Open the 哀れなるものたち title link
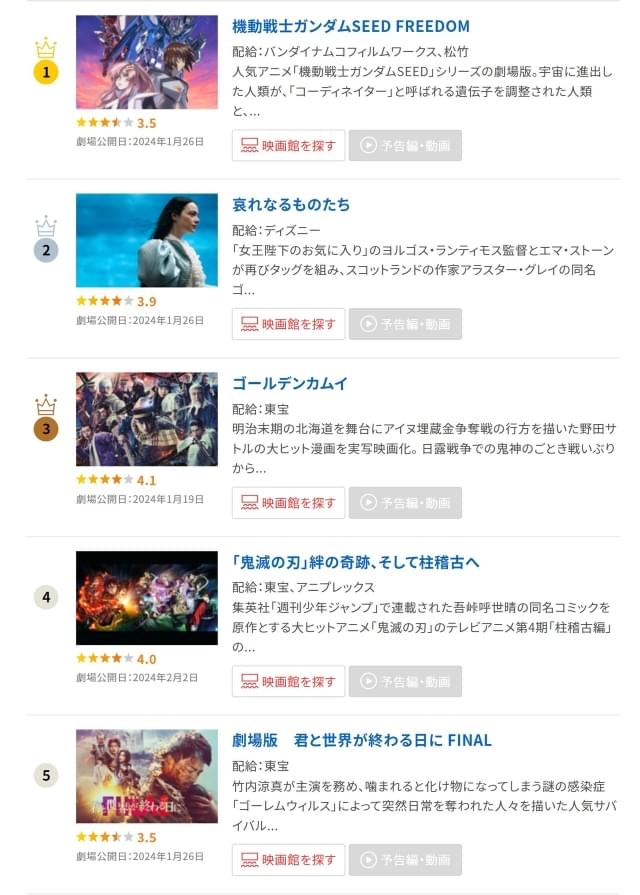Screen dimensions: 640x895 [291, 205]
